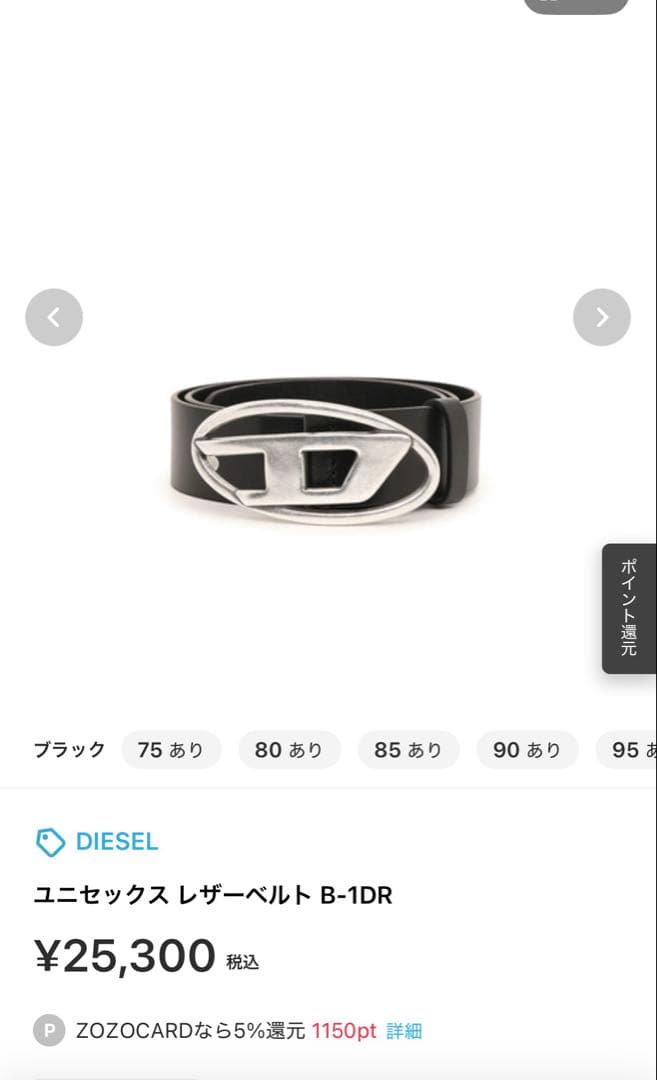This screenshot has height=1080, width=657.
Task: Open the ポイント還元 side tab
Action: click(x=629, y=608)
